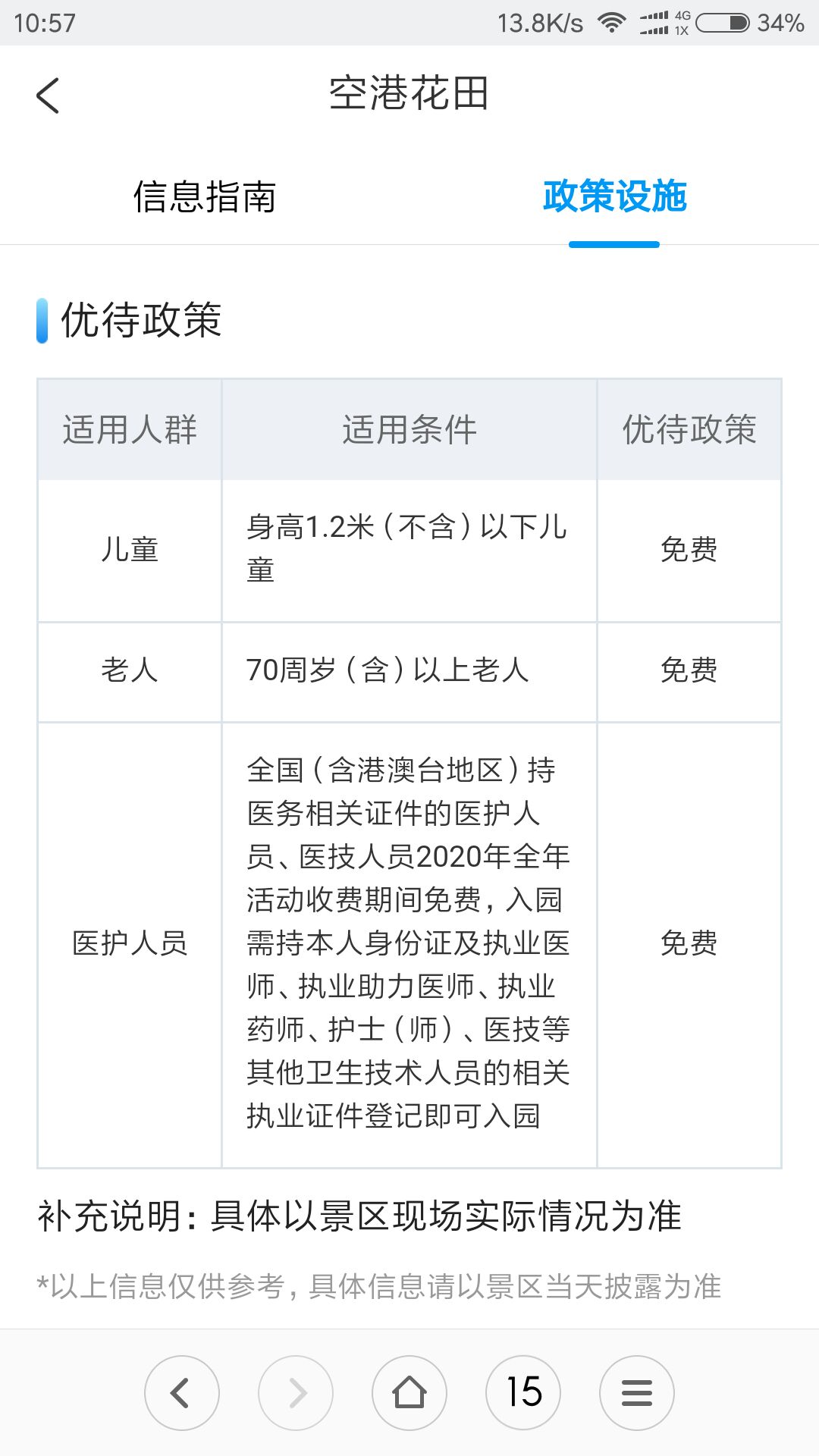Open the browser hamburger menu
Image resolution: width=819 pixels, height=1456 pixels.
coord(637,1393)
